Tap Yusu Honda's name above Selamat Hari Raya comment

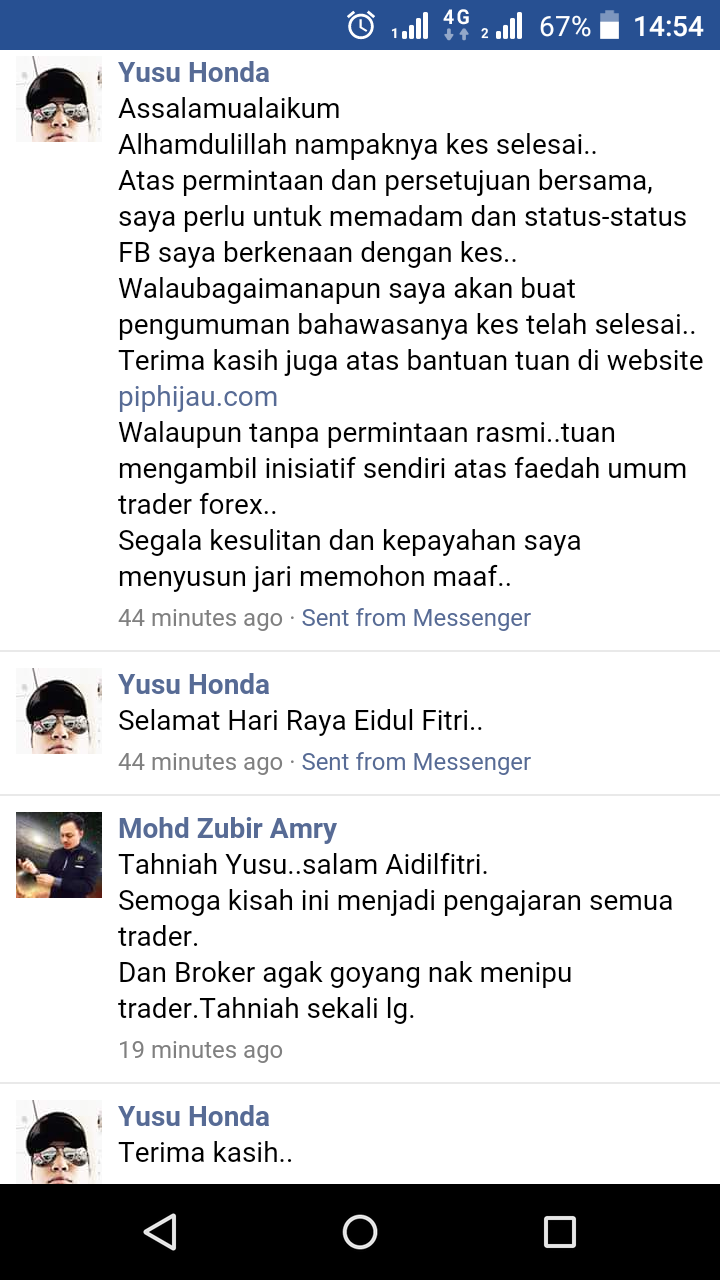point(194,685)
